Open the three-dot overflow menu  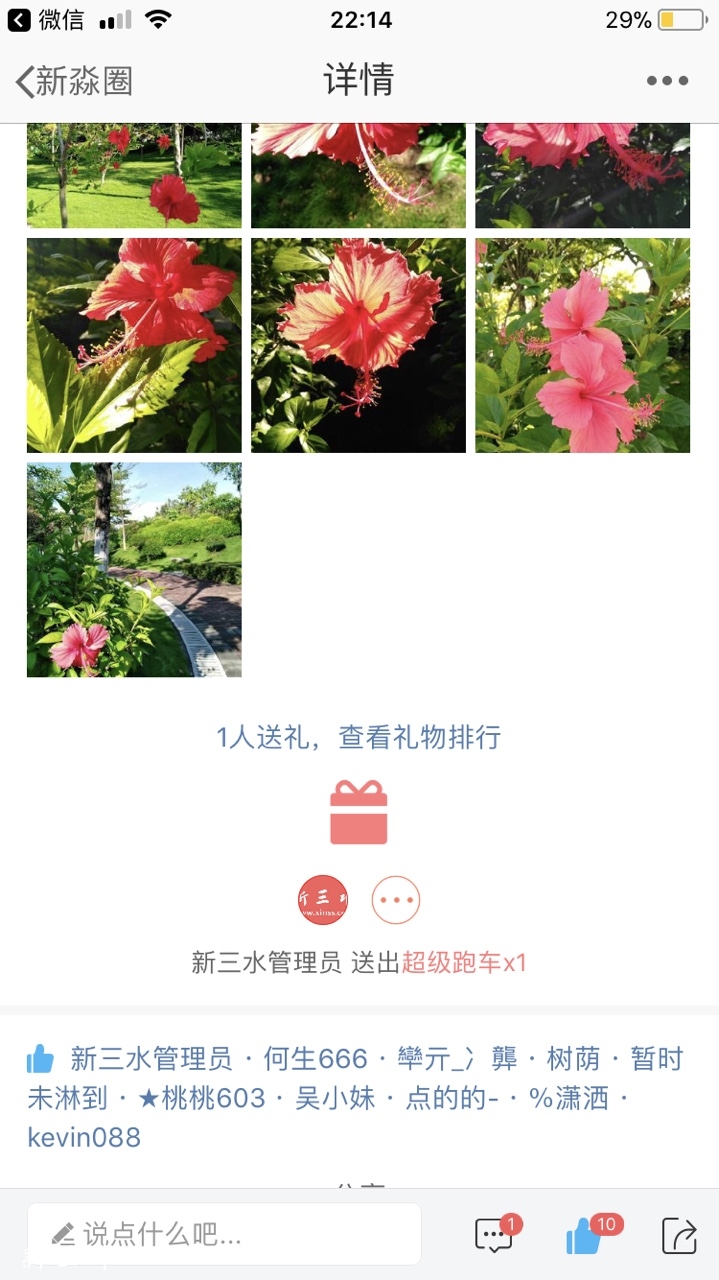click(667, 81)
